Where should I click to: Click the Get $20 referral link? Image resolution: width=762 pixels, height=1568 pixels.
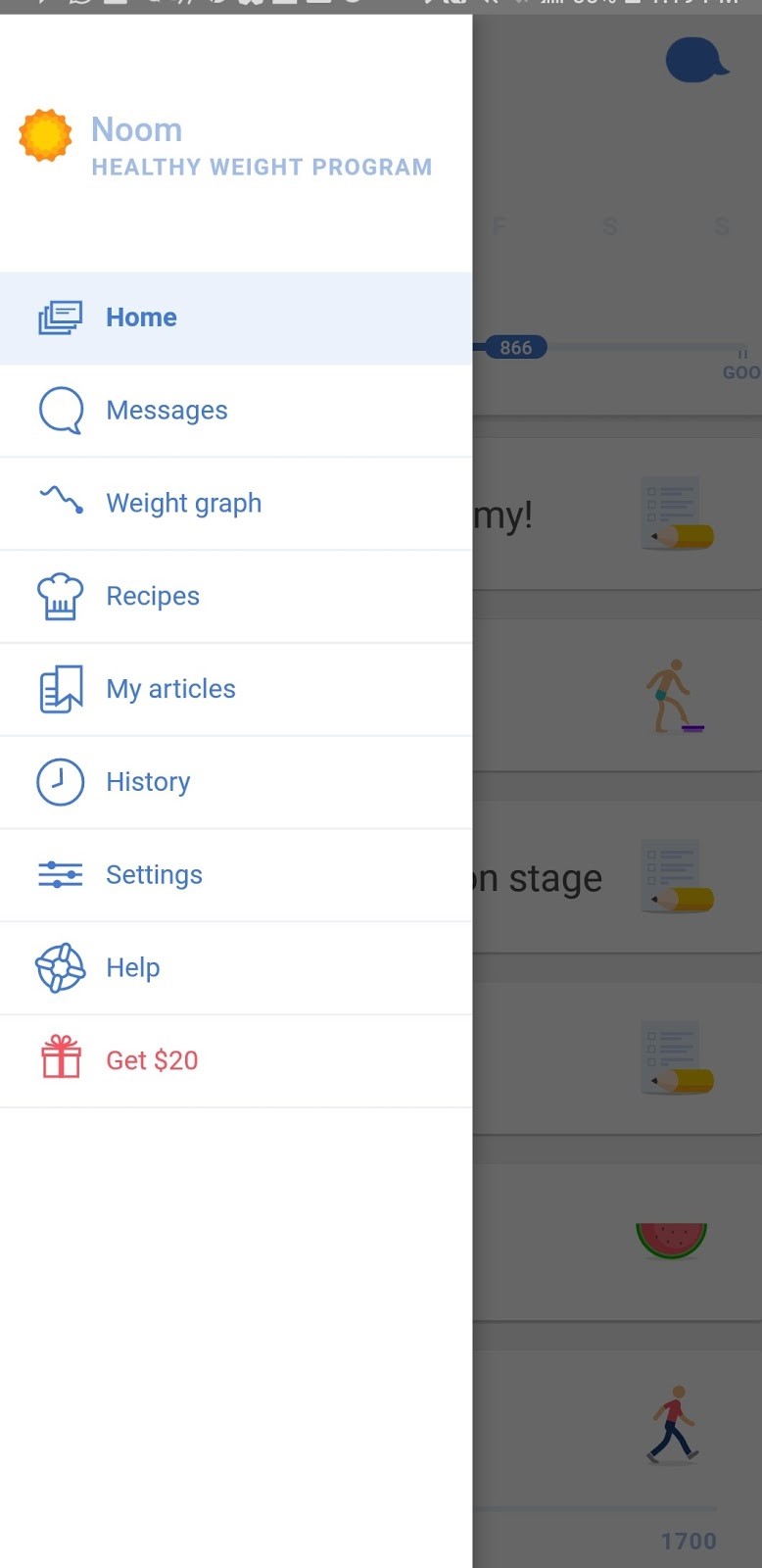[x=152, y=1060]
